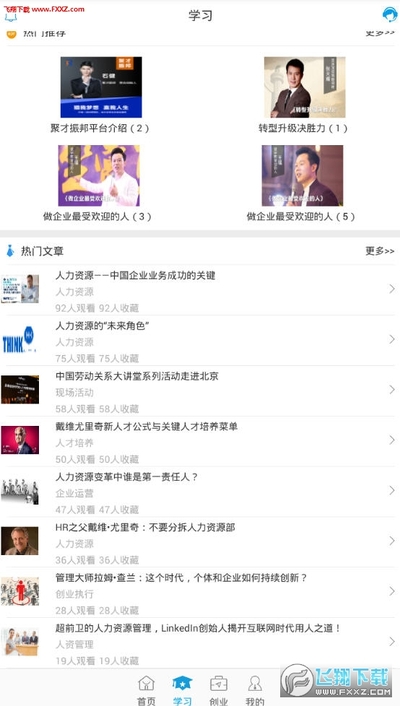Select the 学习 tab

(x=182, y=689)
